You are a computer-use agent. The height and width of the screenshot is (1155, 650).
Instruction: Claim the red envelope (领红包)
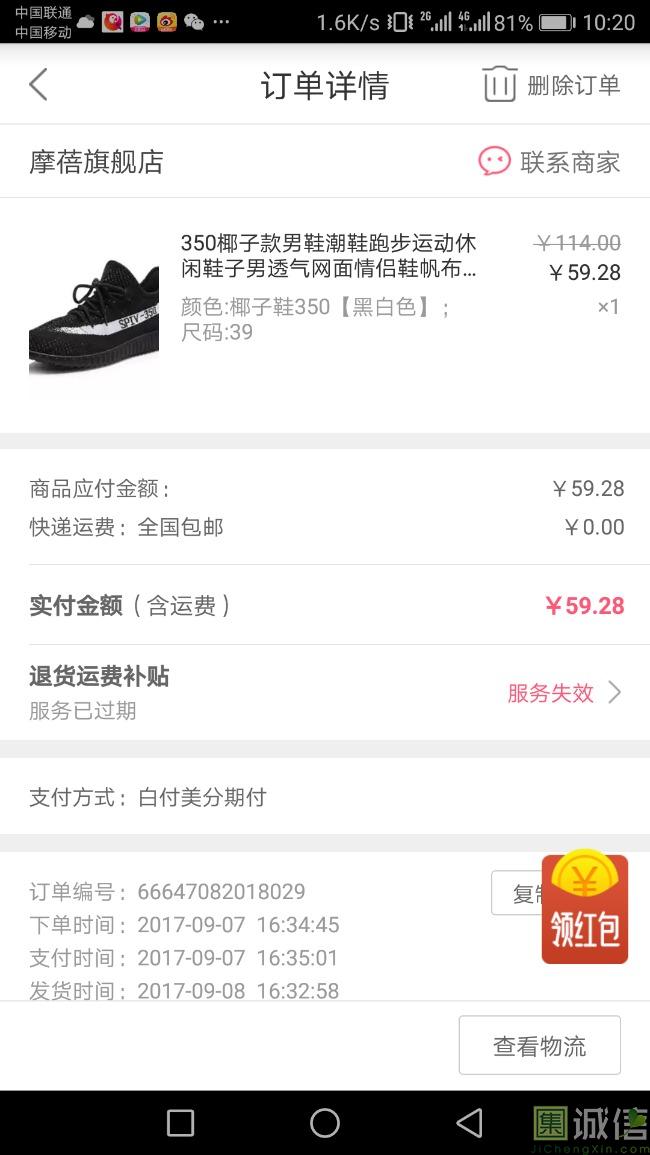coord(585,909)
